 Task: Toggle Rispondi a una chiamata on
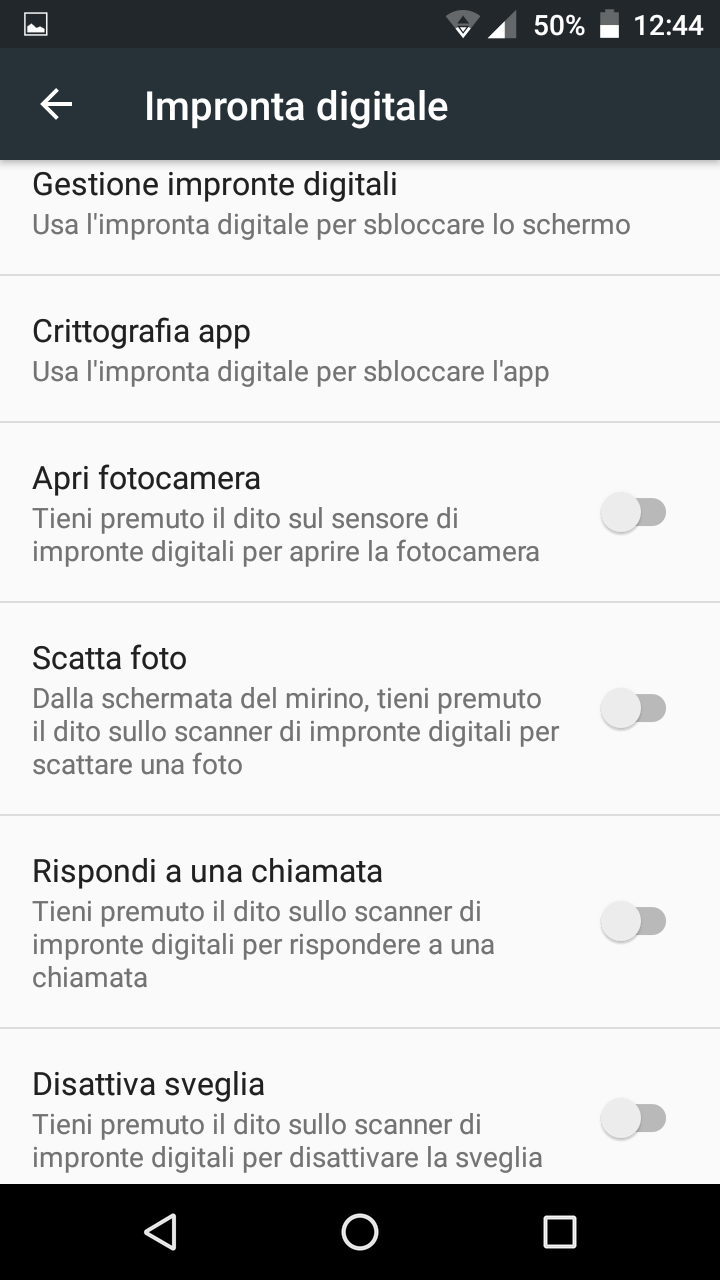633,921
